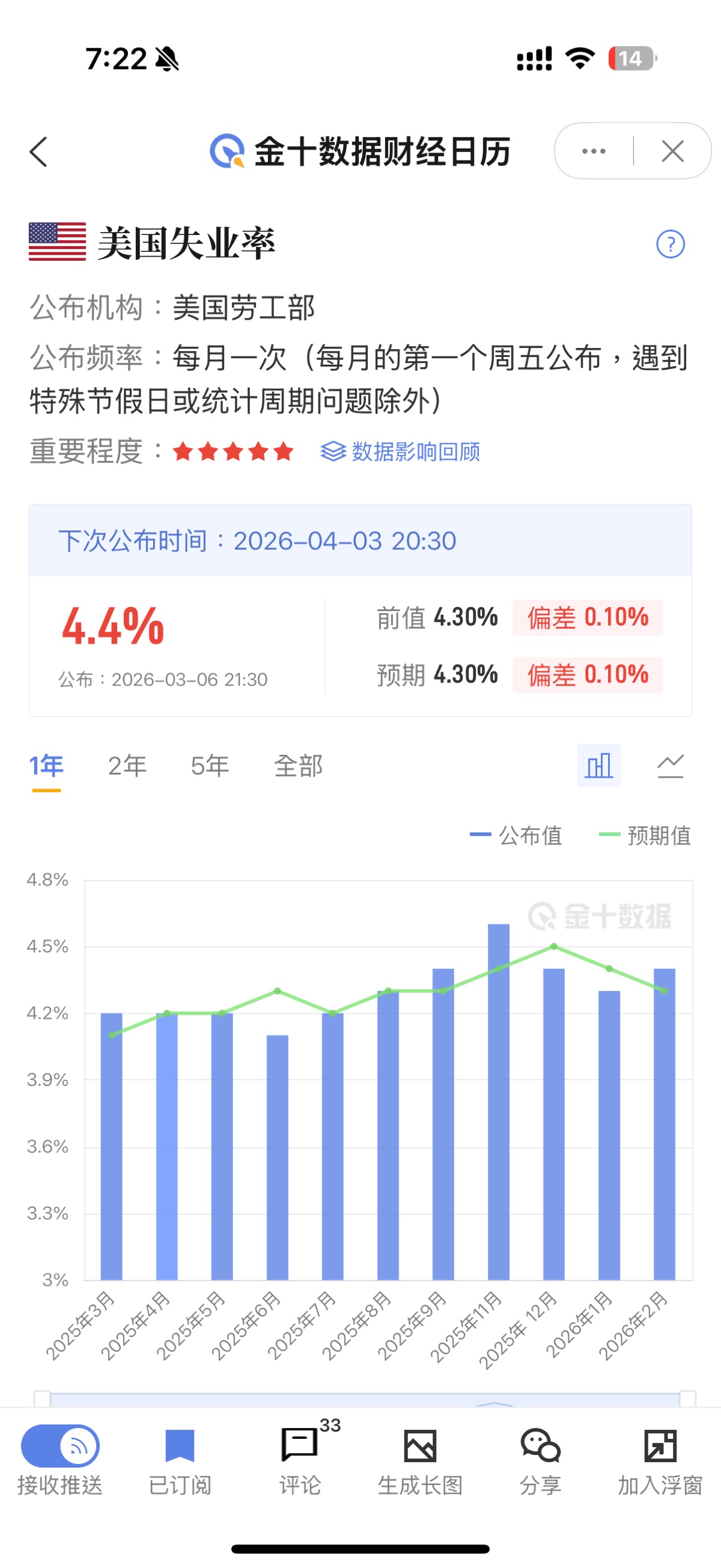Go back using the top-left arrow

point(38,151)
